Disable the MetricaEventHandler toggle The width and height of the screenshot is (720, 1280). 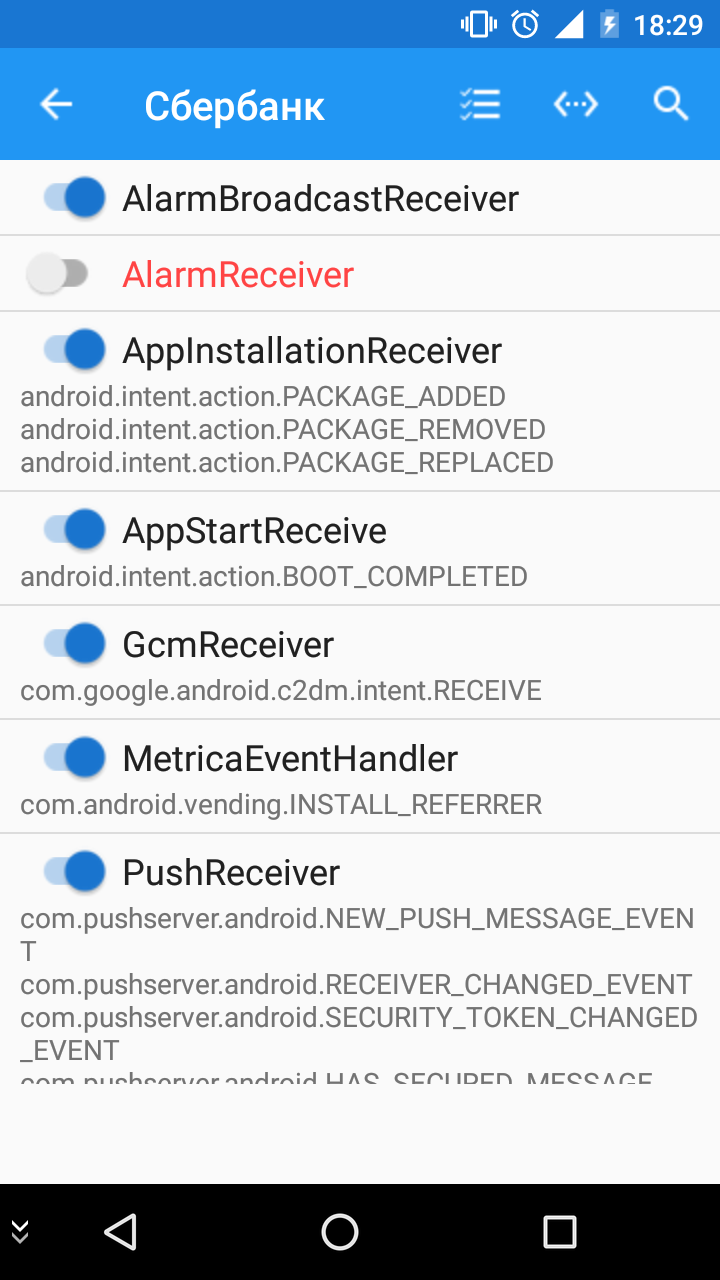pyautogui.click(x=75, y=758)
